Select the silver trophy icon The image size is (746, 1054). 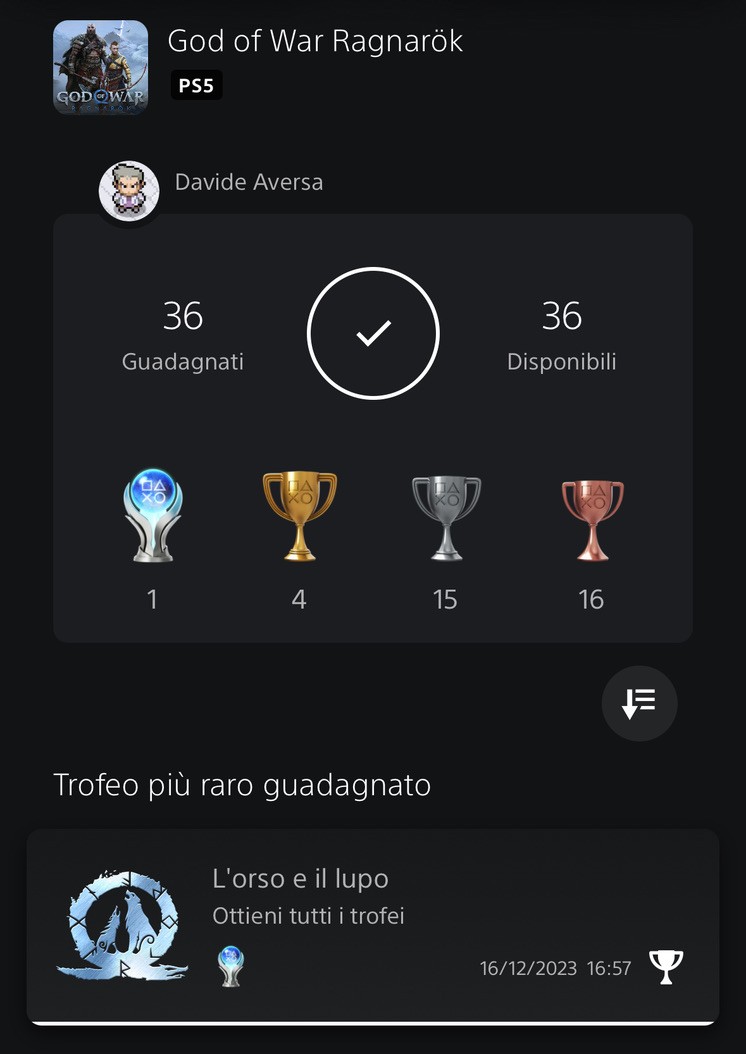445,515
